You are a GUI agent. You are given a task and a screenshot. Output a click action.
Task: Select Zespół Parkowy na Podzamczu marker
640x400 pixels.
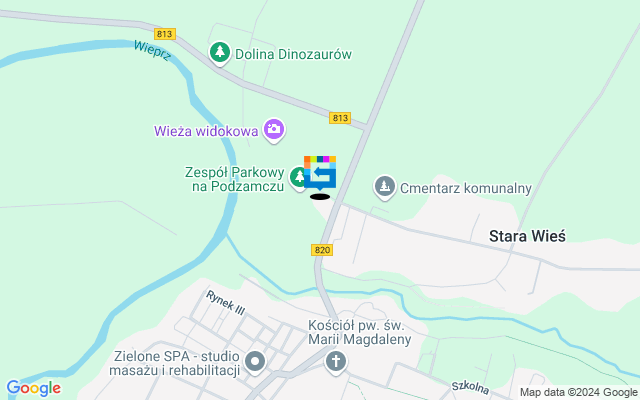coord(298,178)
